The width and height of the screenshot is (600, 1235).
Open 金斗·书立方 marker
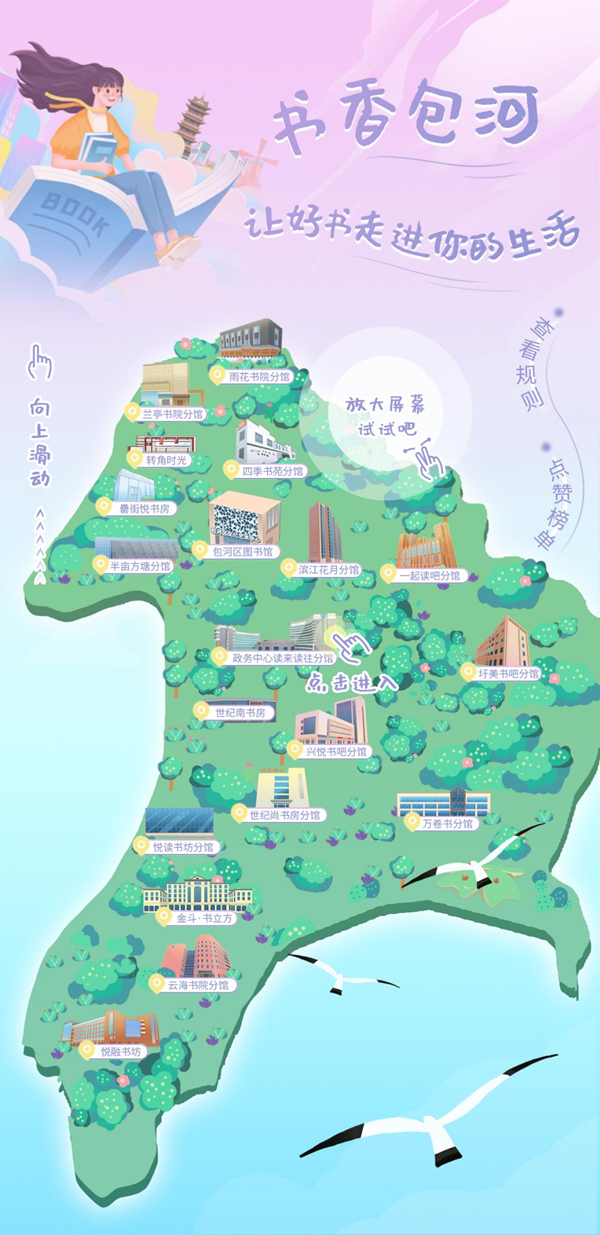(x=202, y=916)
